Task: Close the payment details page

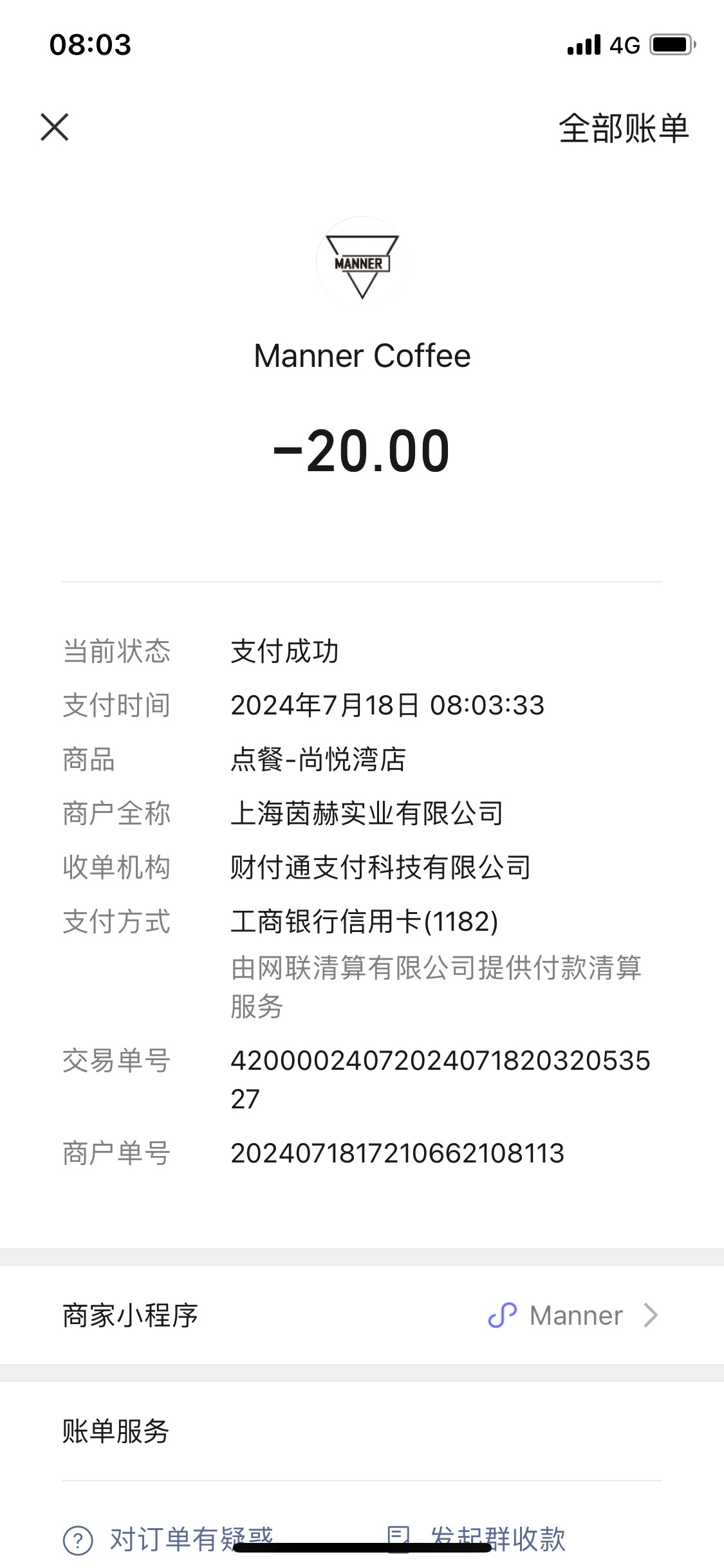Action: (55, 127)
